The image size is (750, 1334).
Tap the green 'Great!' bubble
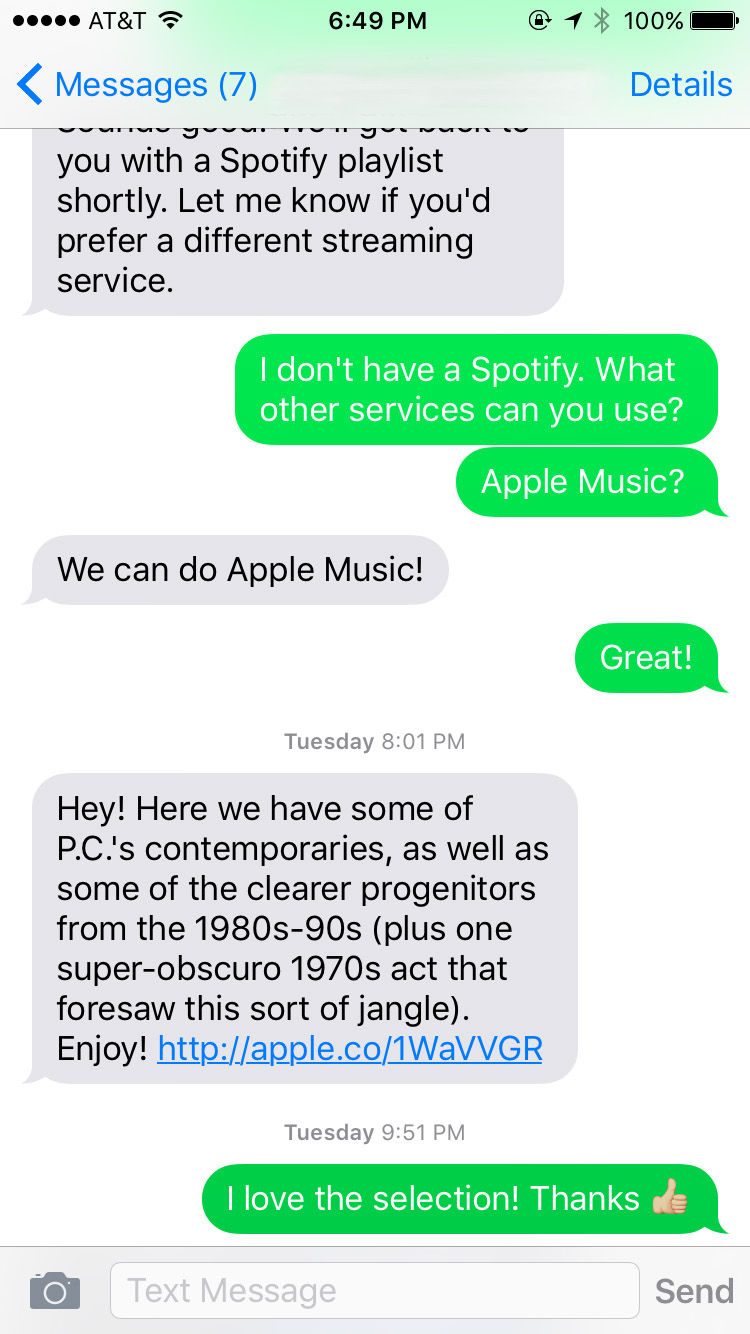pyautogui.click(x=650, y=658)
